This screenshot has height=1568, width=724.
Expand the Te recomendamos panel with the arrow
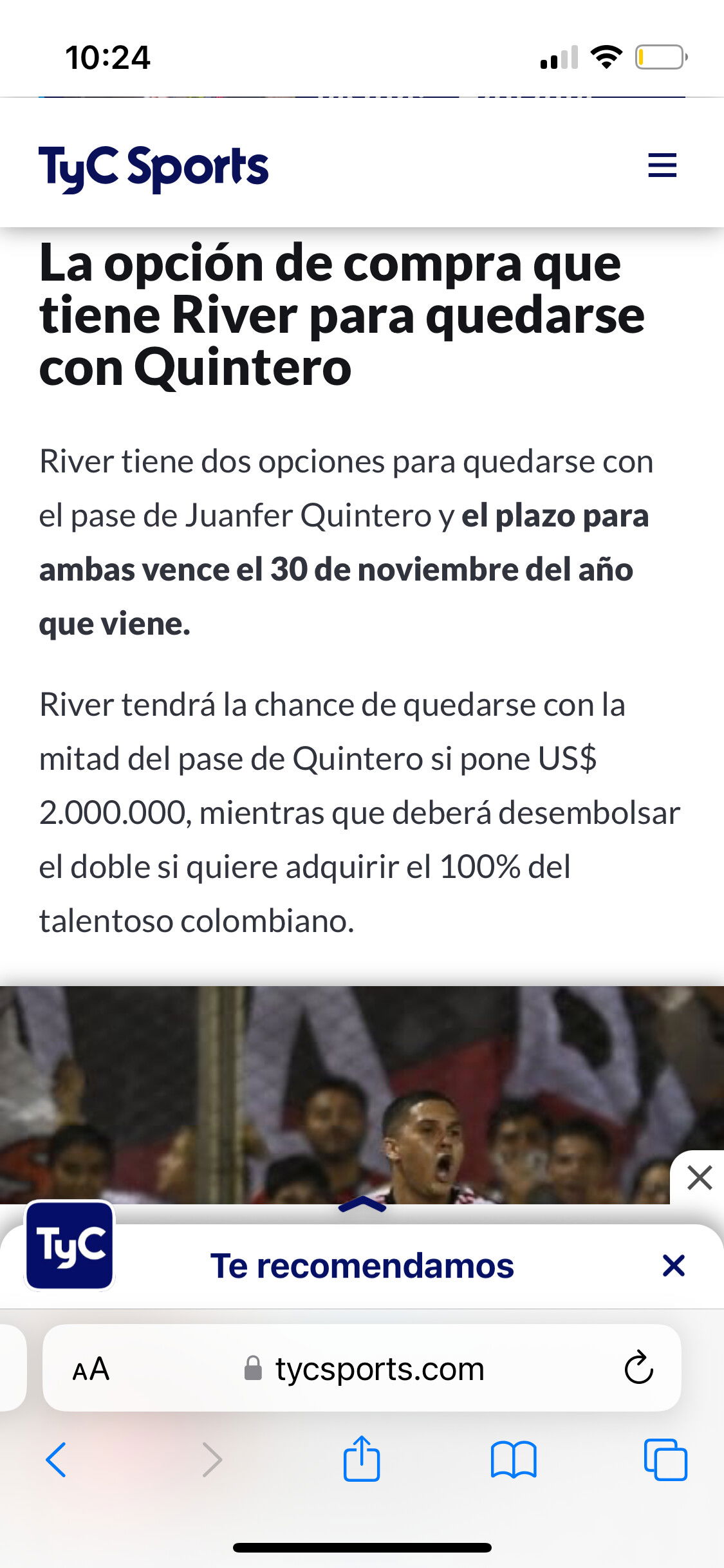tap(362, 1204)
